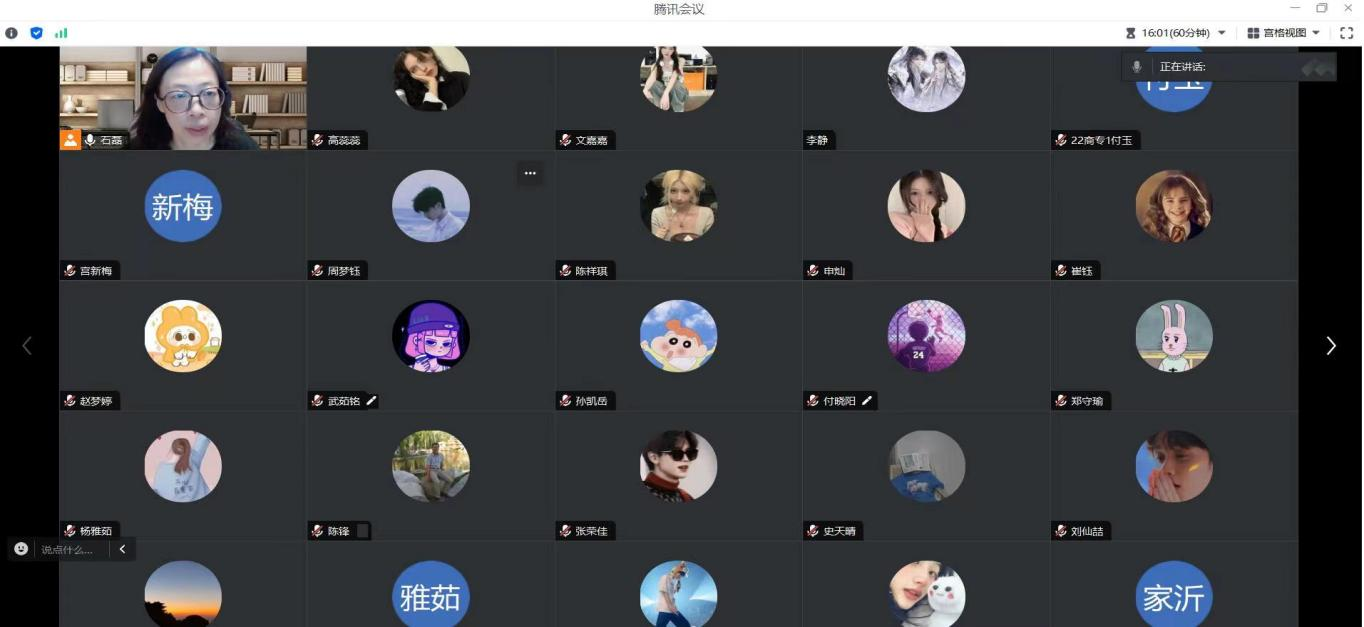Open the more options on 周梦钰's tile

[530, 173]
